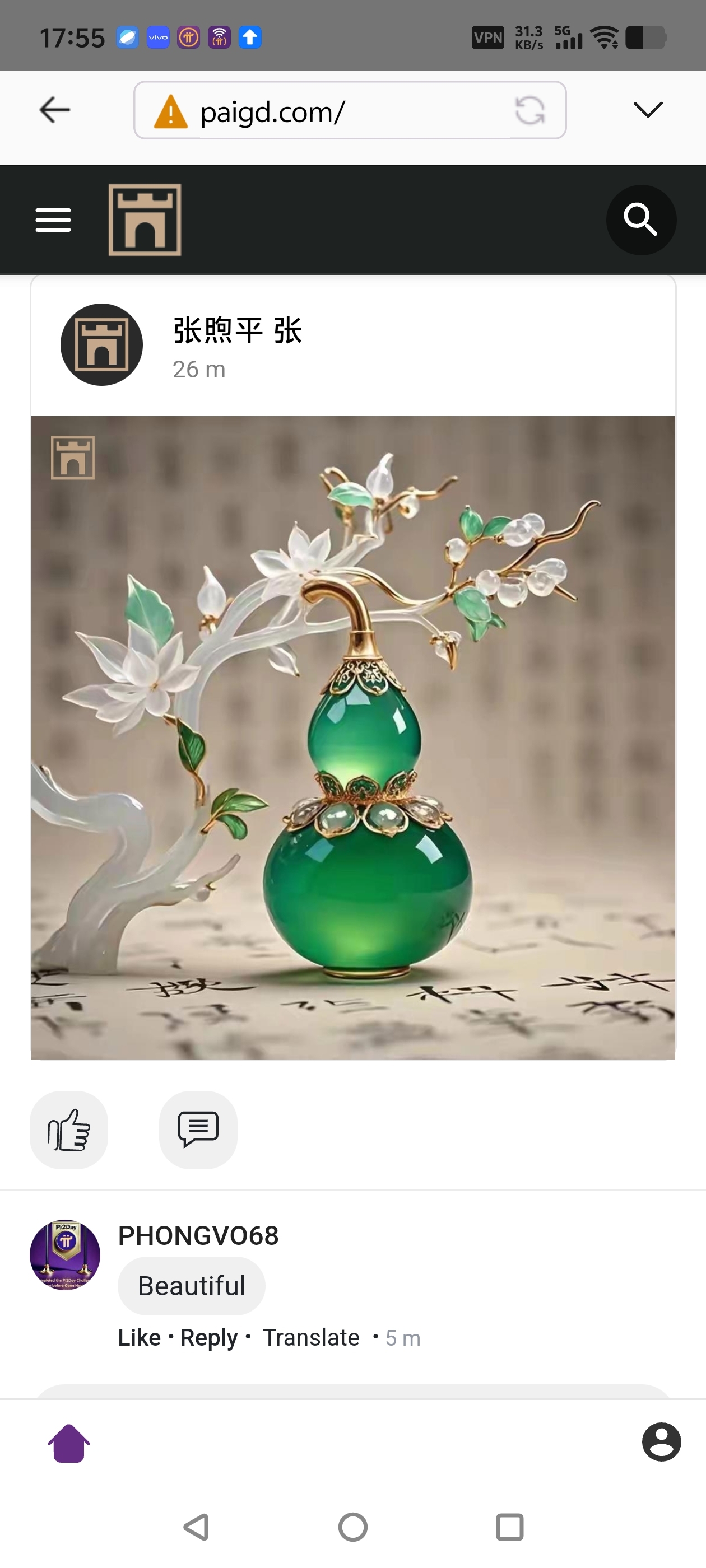The image size is (706, 1568).
Task: Open the hamburger drawer menu
Action: (53, 220)
